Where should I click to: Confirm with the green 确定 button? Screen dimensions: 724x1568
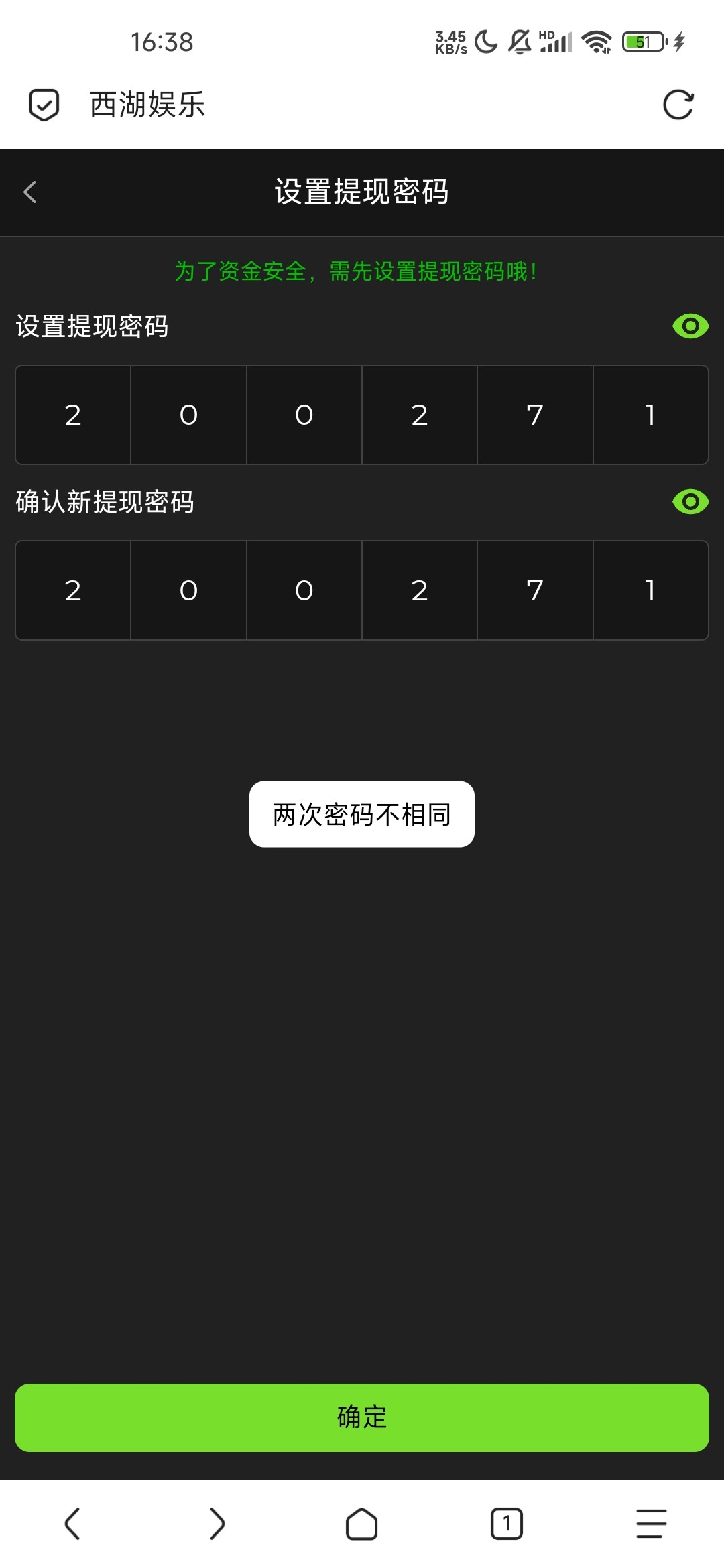(362, 1418)
